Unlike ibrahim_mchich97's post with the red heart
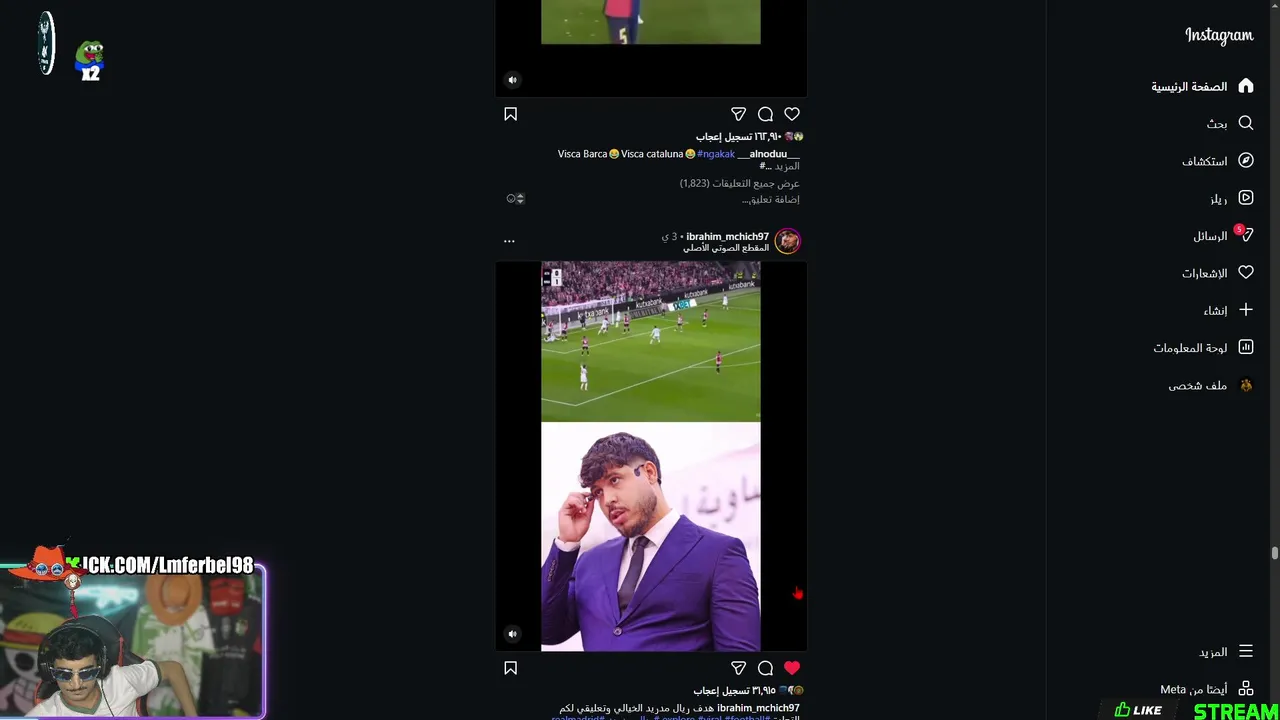The height and width of the screenshot is (720, 1280). tap(792, 668)
